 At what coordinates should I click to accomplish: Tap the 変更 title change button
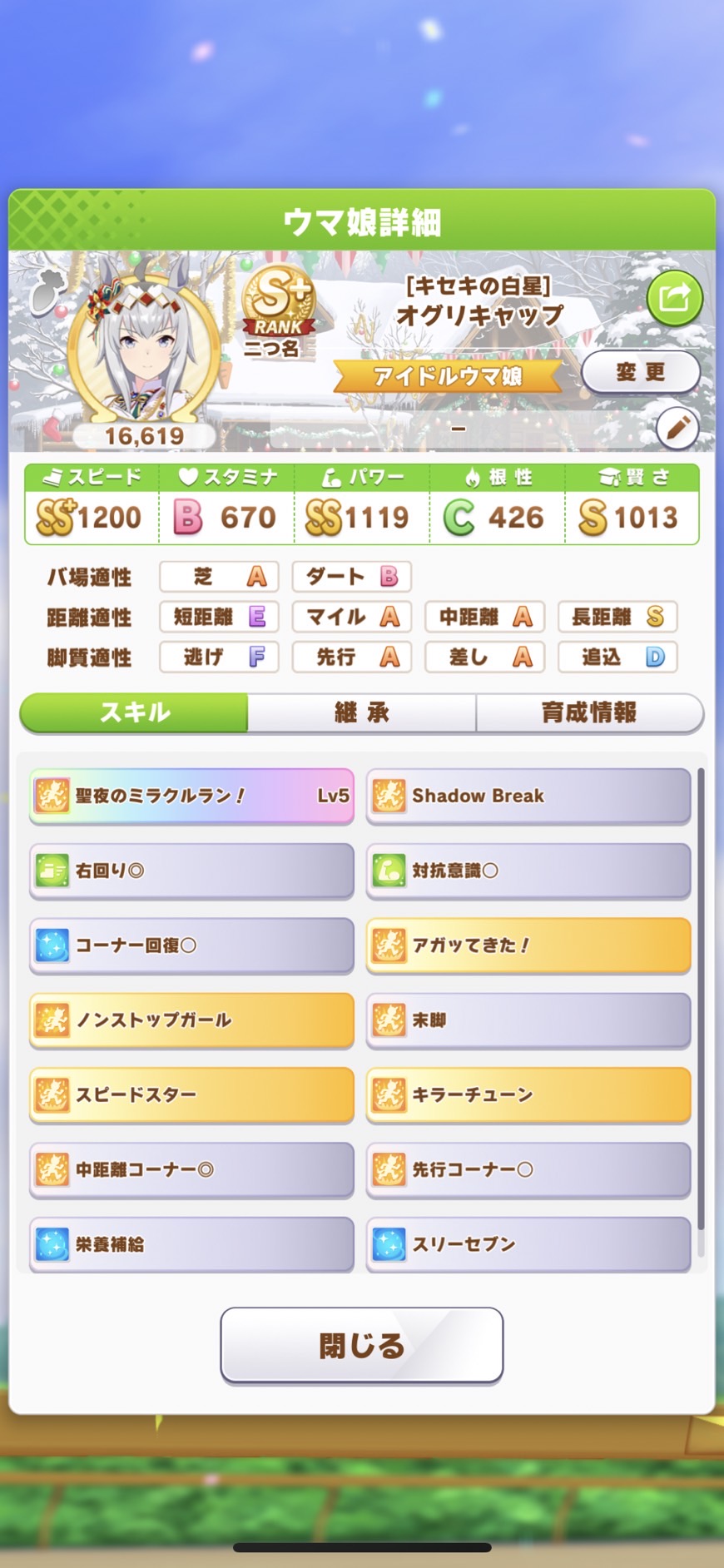640,372
